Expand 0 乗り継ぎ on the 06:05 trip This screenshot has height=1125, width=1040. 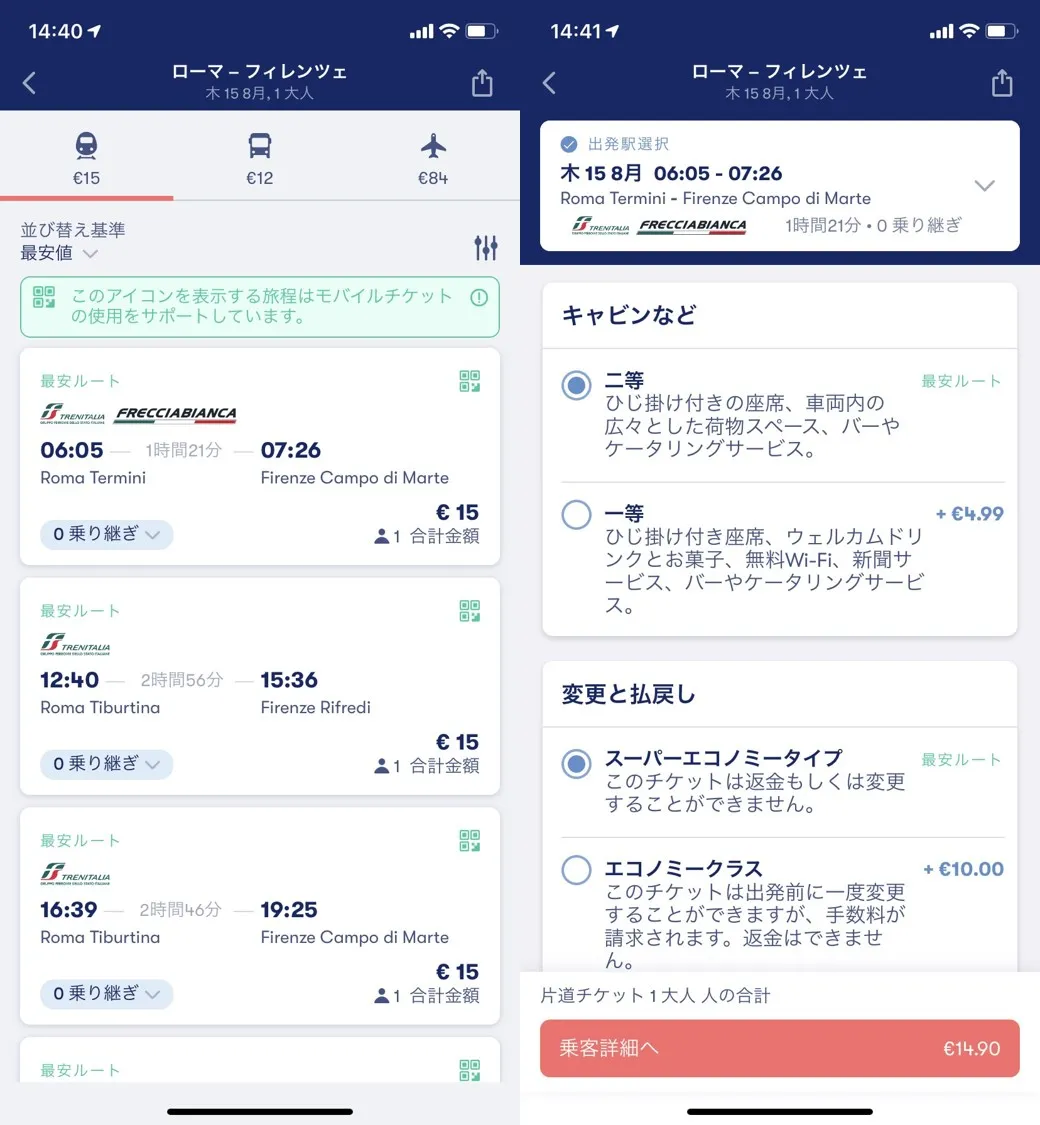[106, 535]
